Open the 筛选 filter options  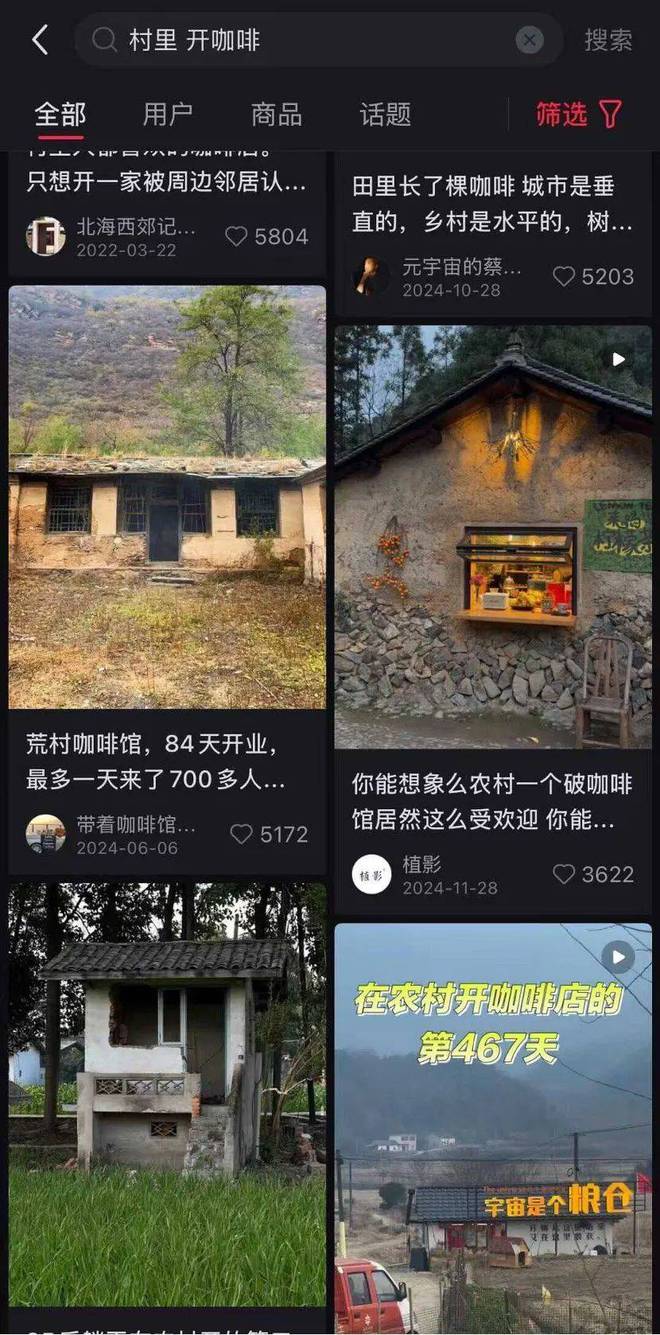click(x=579, y=115)
